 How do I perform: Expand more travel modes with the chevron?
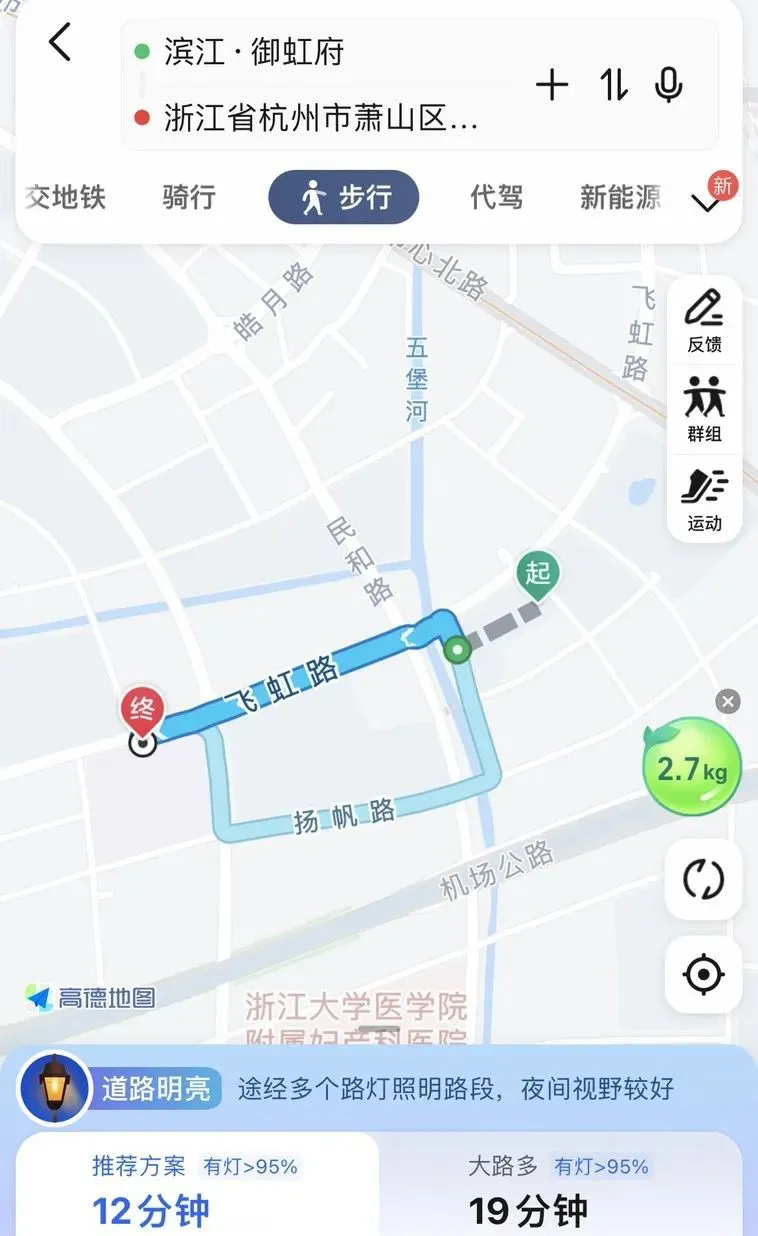coord(707,204)
